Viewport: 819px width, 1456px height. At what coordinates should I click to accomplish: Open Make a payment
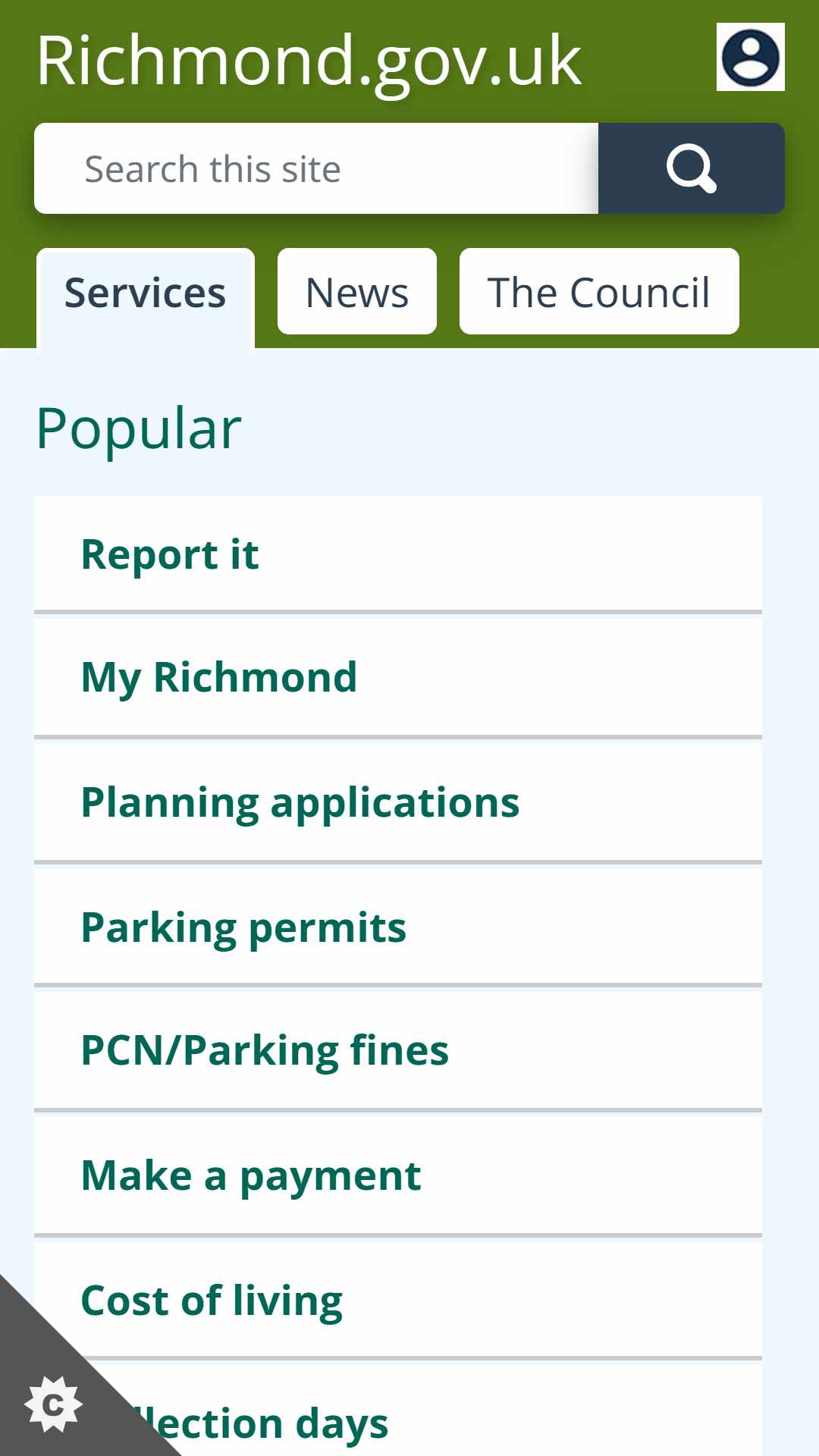[x=398, y=1176]
